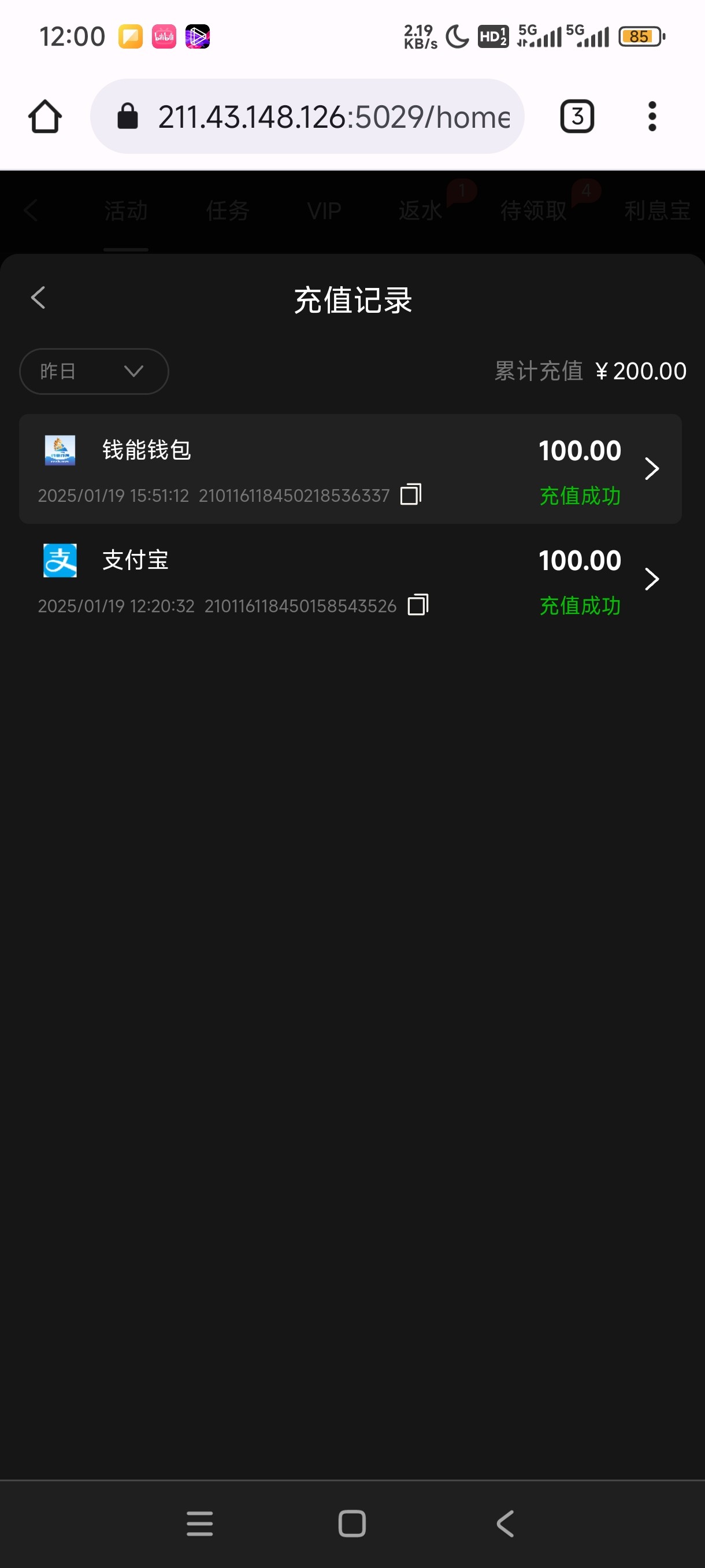
Task: Copy the 支付宝 order number
Action: pyautogui.click(x=418, y=605)
